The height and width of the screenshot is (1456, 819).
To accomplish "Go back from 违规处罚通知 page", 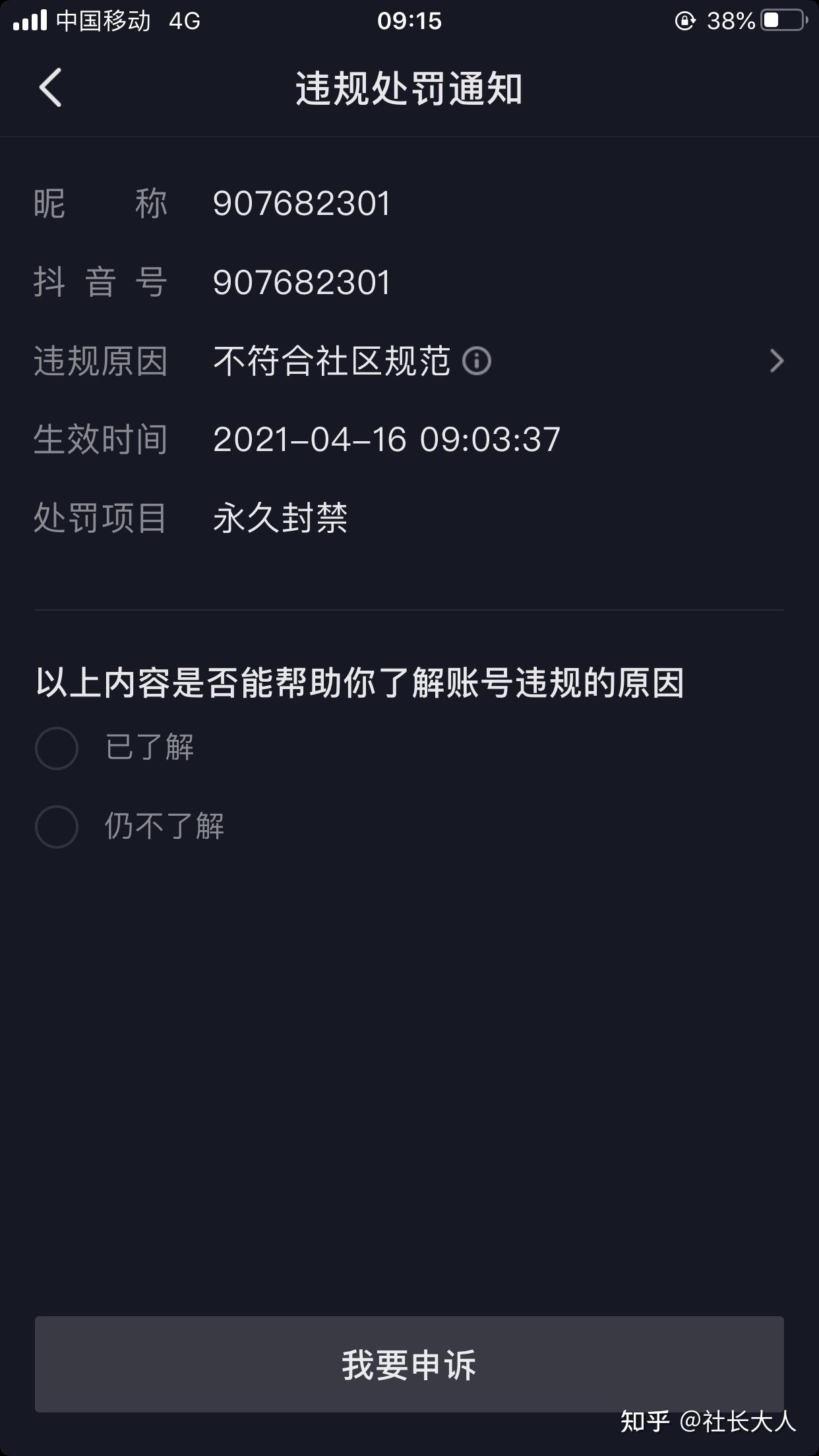I will click(51, 88).
